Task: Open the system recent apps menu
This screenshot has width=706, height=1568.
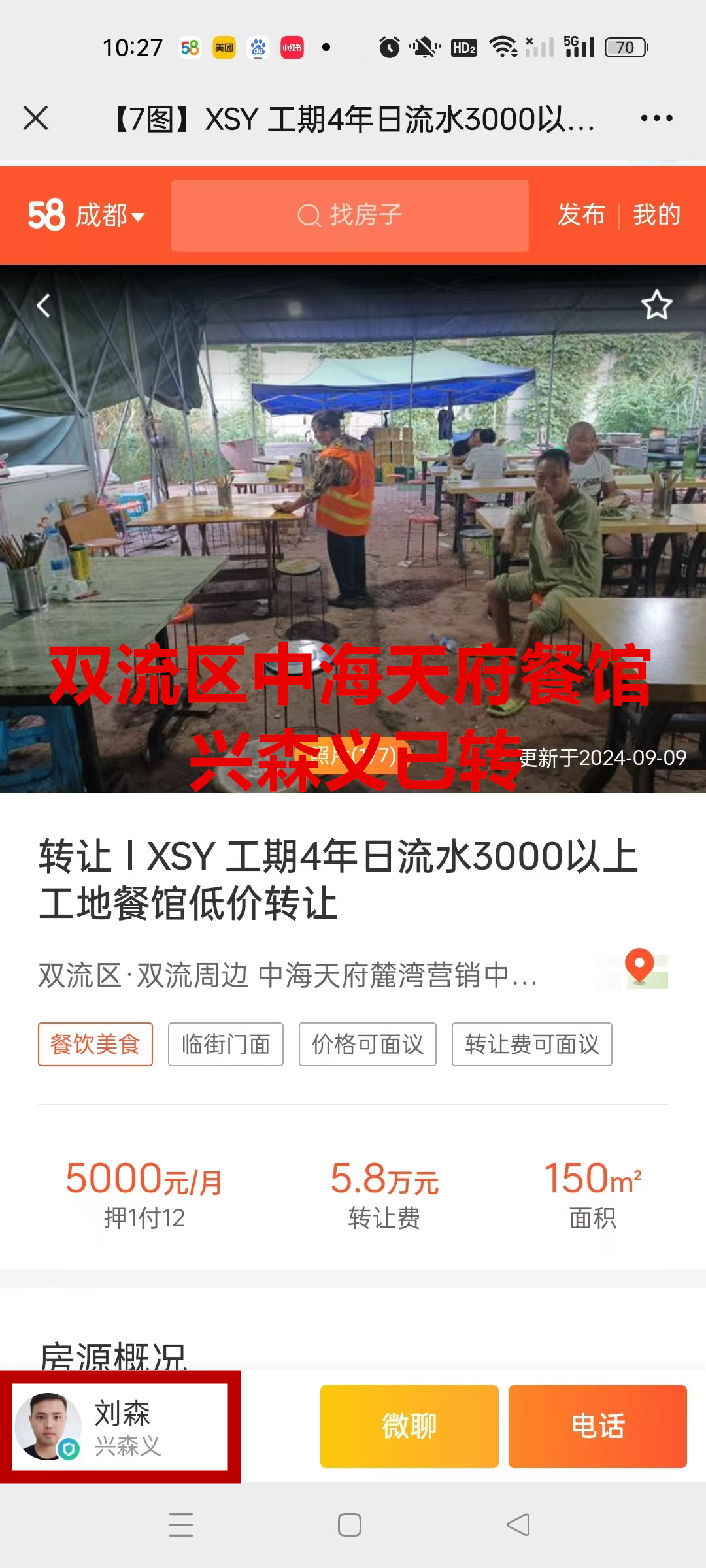Action: [x=181, y=1525]
